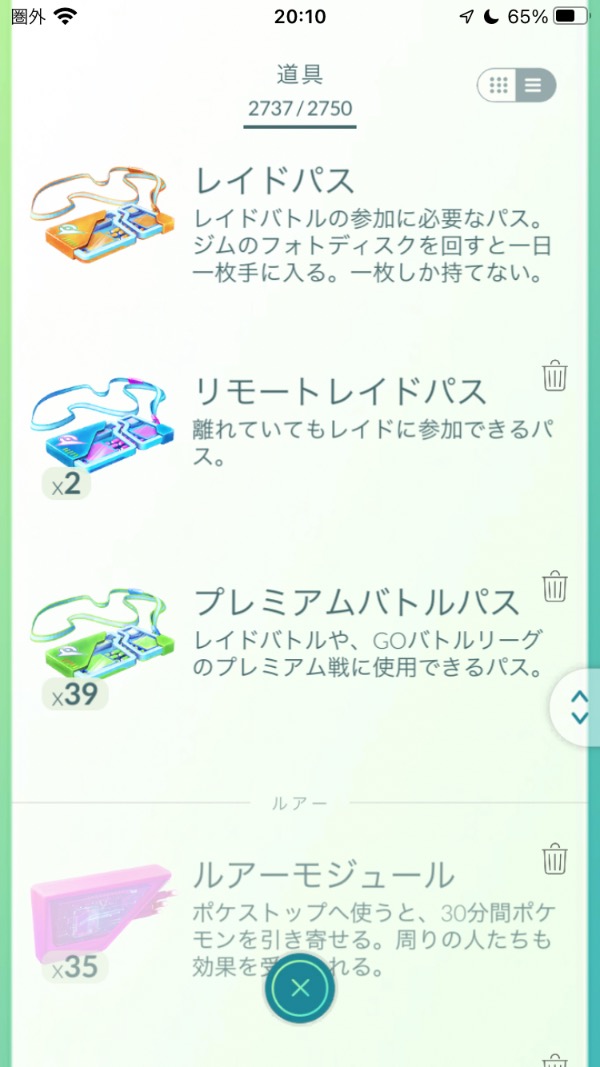Switch item bag to list view

click(533, 86)
